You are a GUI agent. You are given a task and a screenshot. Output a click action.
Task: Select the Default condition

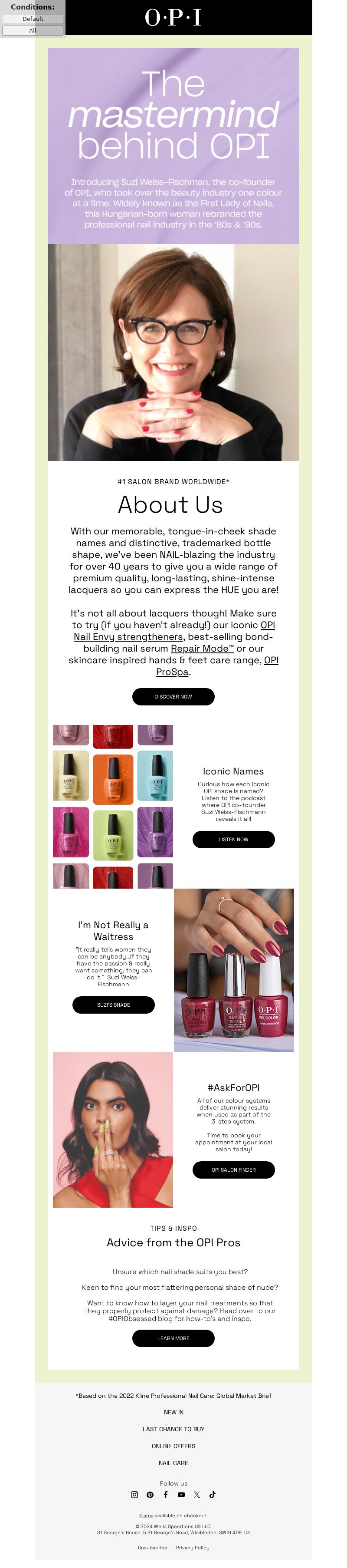coord(33,19)
